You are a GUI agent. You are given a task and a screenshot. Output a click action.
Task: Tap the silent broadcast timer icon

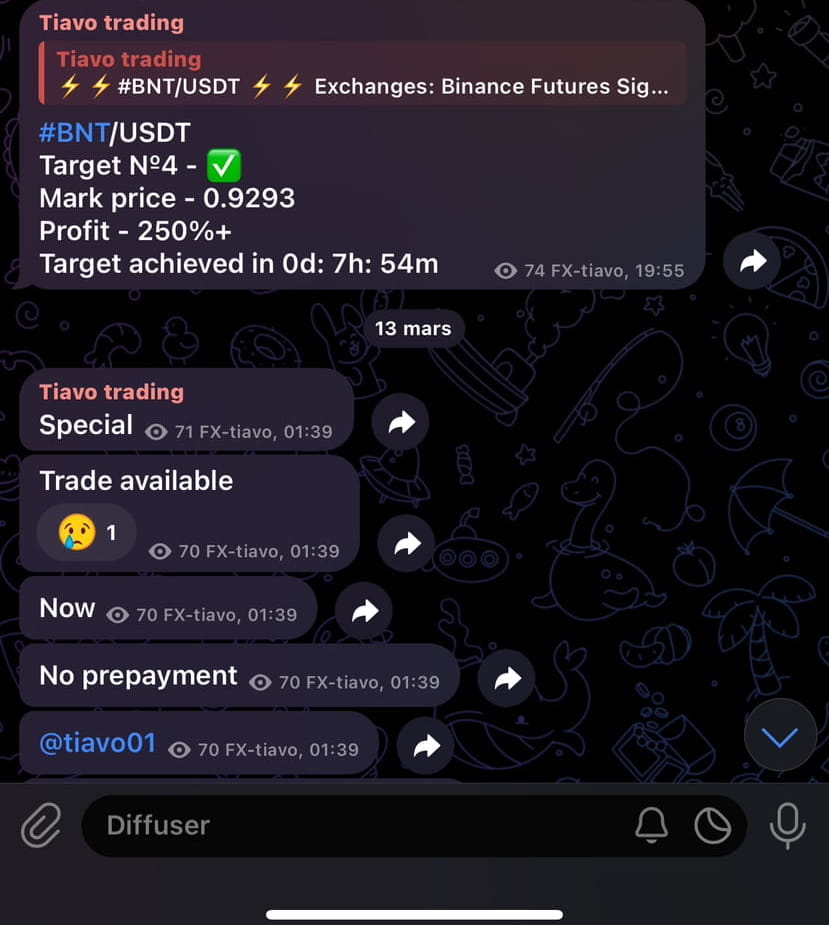pyautogui.click(x=714, y=825)
